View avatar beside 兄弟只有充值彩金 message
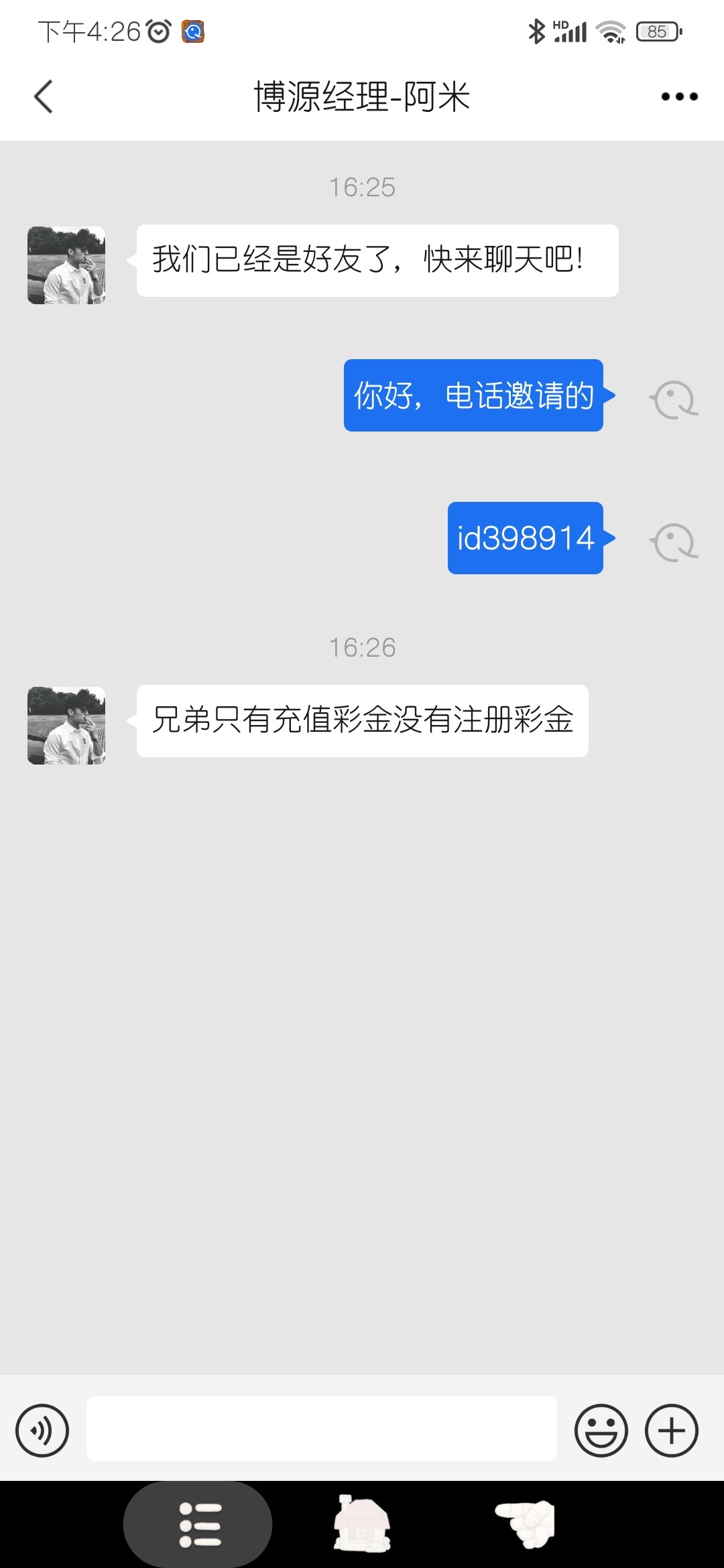The width and height of the screenshot is (724, 1568). (x=66, y=726)
